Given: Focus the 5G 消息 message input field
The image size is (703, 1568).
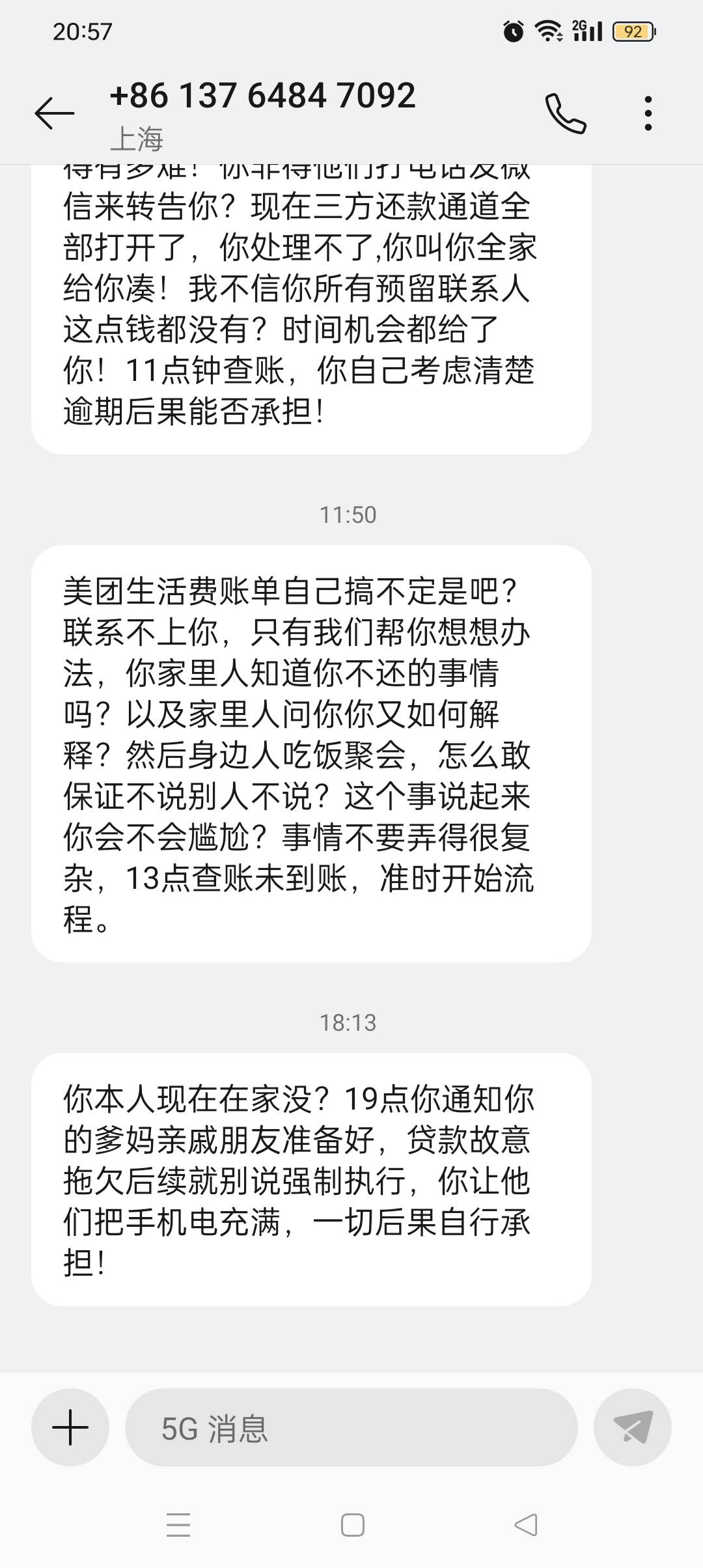Looking at the screenshot, I should [351, 1427].
